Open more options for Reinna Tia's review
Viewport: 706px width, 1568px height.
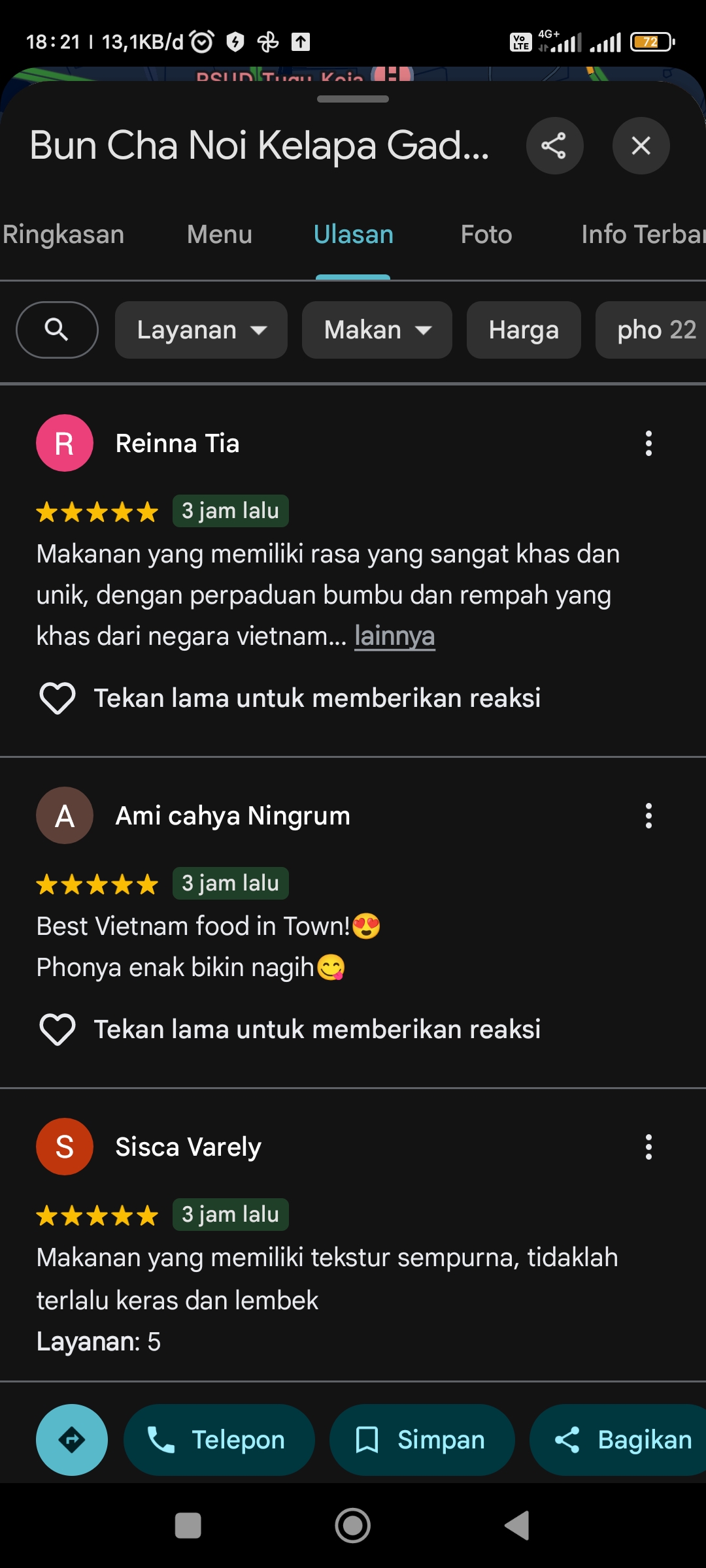point(648,444)
